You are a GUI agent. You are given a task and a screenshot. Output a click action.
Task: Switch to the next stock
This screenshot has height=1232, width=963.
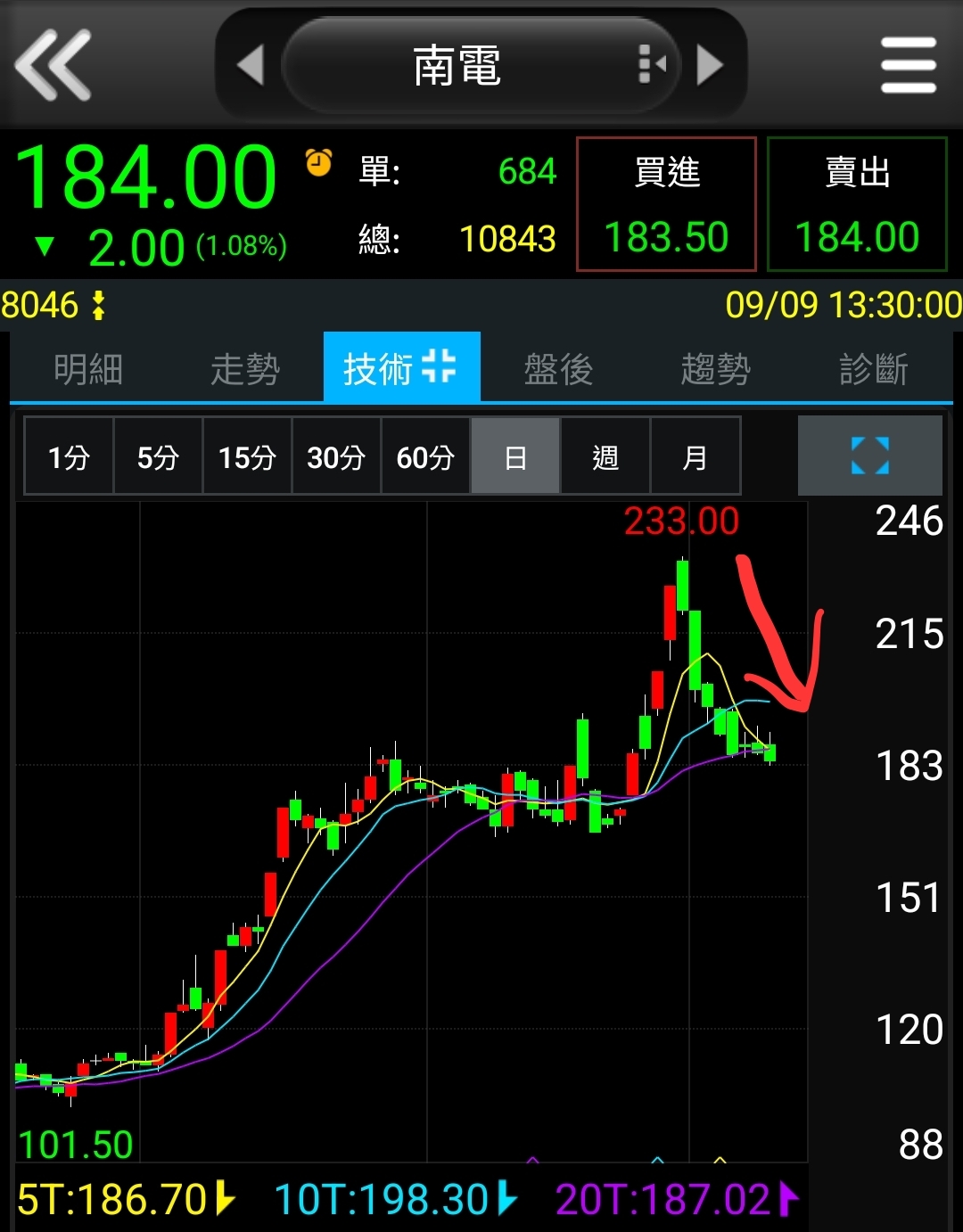[710, 65]
